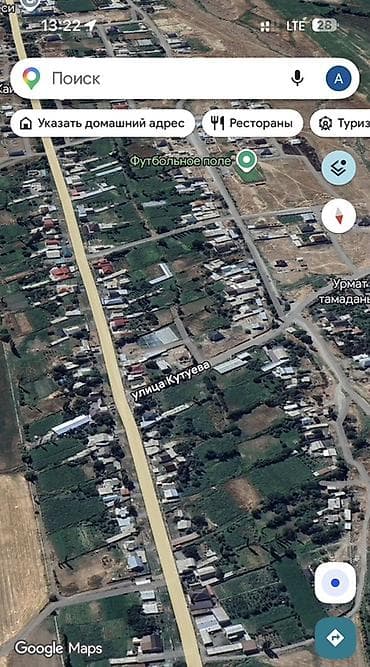Open directions with the route button
Image resolution: width=370 pixels, height=667 pixels.
pos(335,638)
